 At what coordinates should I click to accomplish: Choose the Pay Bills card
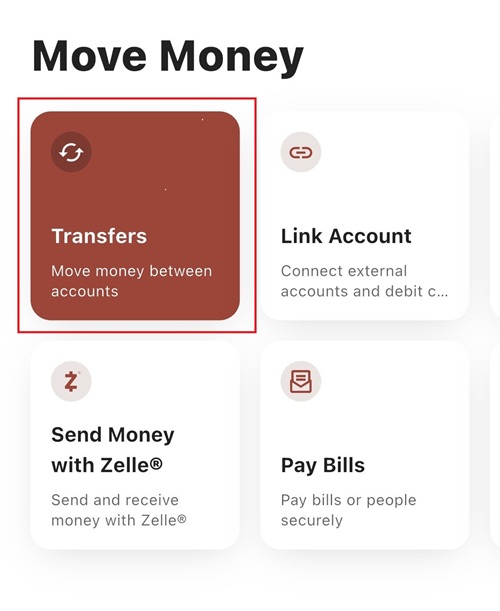pos(365,445)
